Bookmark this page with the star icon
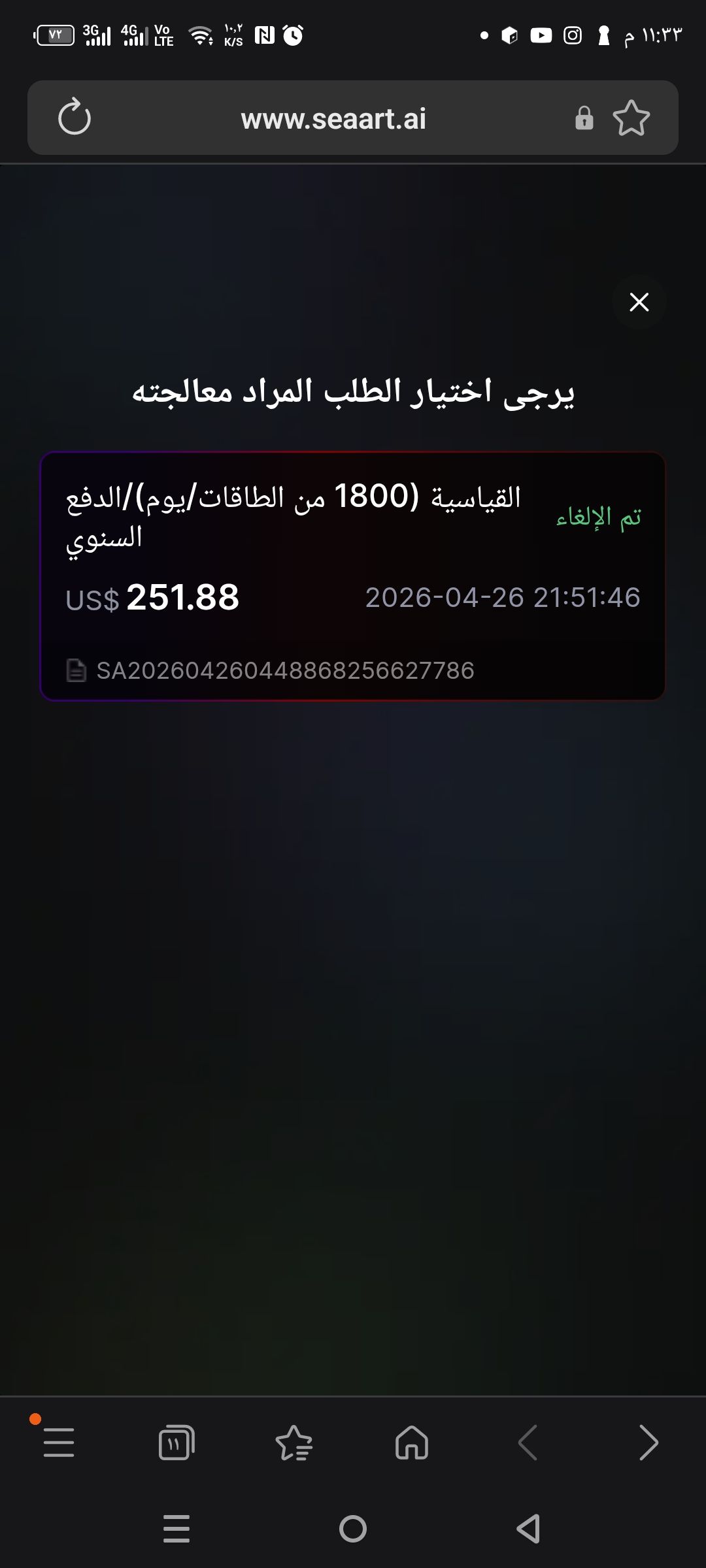The height and width of the screenshot is (1568, 706). click(x=631, y=118)
